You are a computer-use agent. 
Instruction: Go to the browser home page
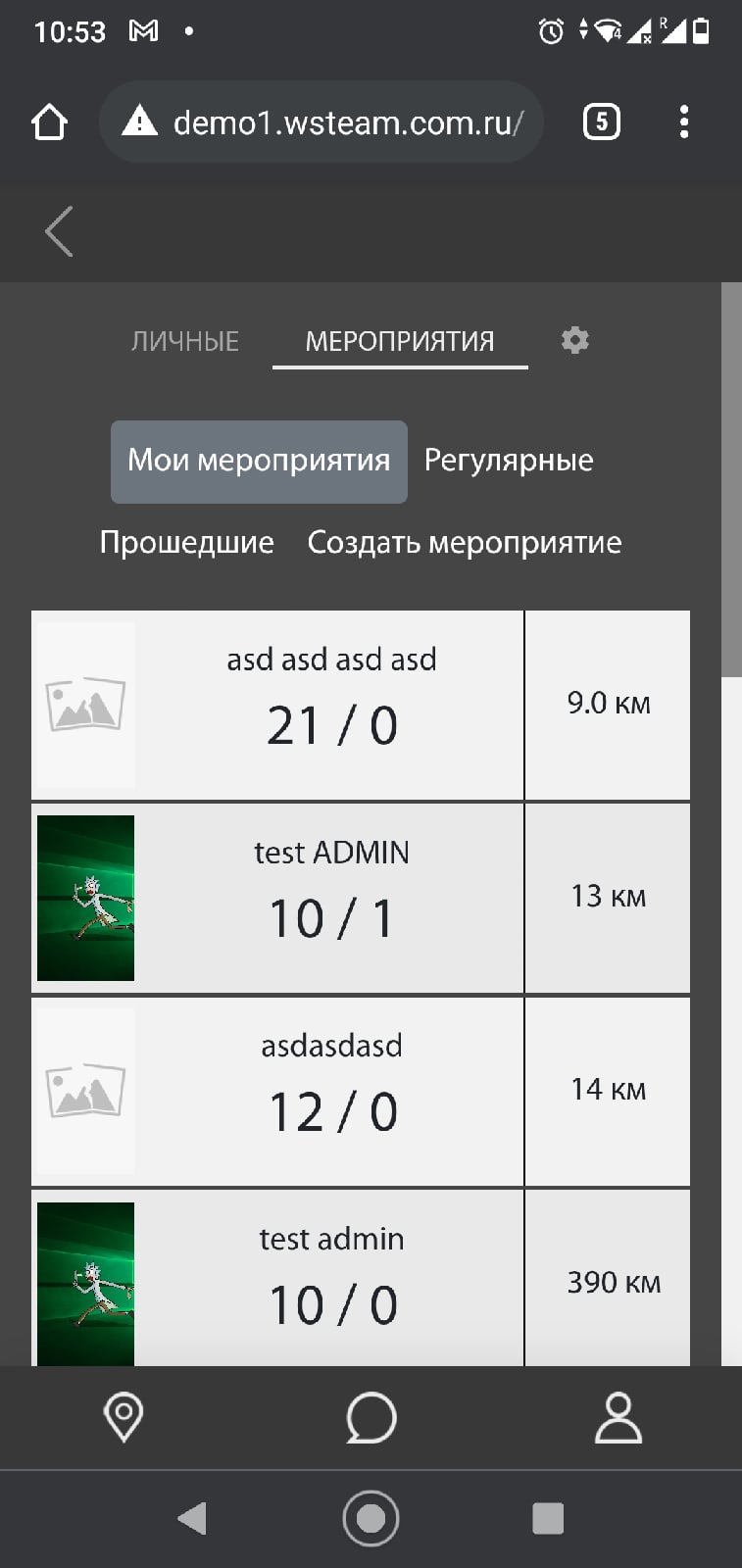[49, 122]
